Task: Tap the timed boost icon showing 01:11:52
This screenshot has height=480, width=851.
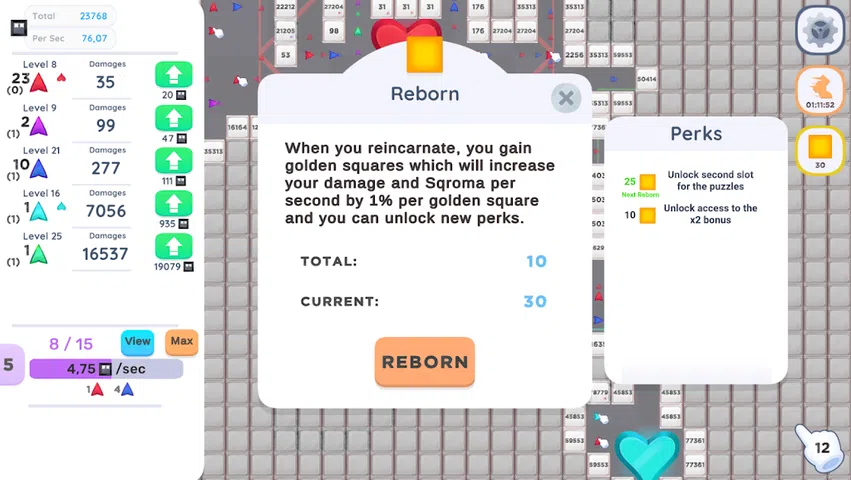Action: [820, 90]
